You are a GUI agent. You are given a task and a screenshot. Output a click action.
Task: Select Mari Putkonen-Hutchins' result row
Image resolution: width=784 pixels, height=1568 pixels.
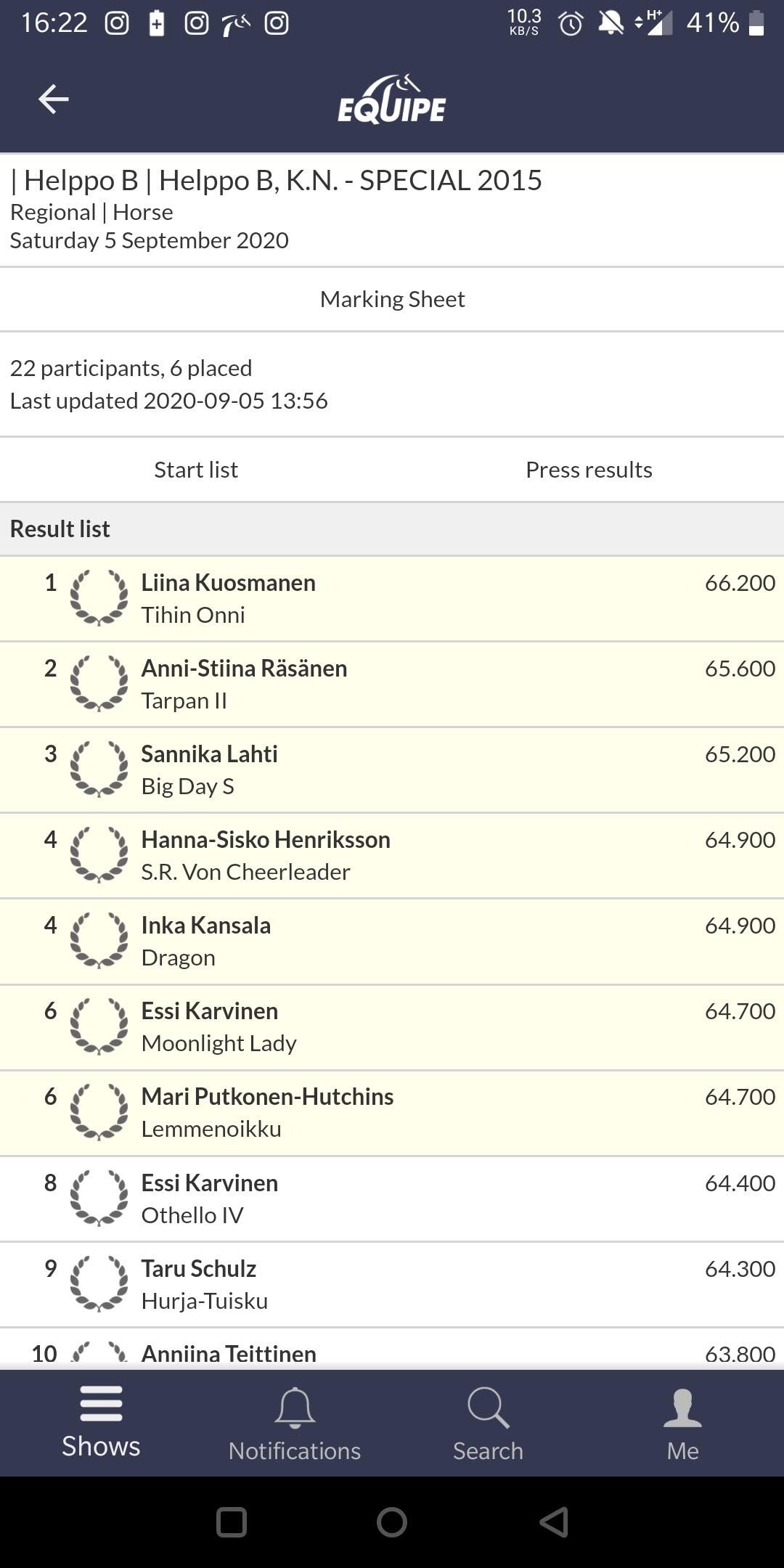pos(392,1113)
